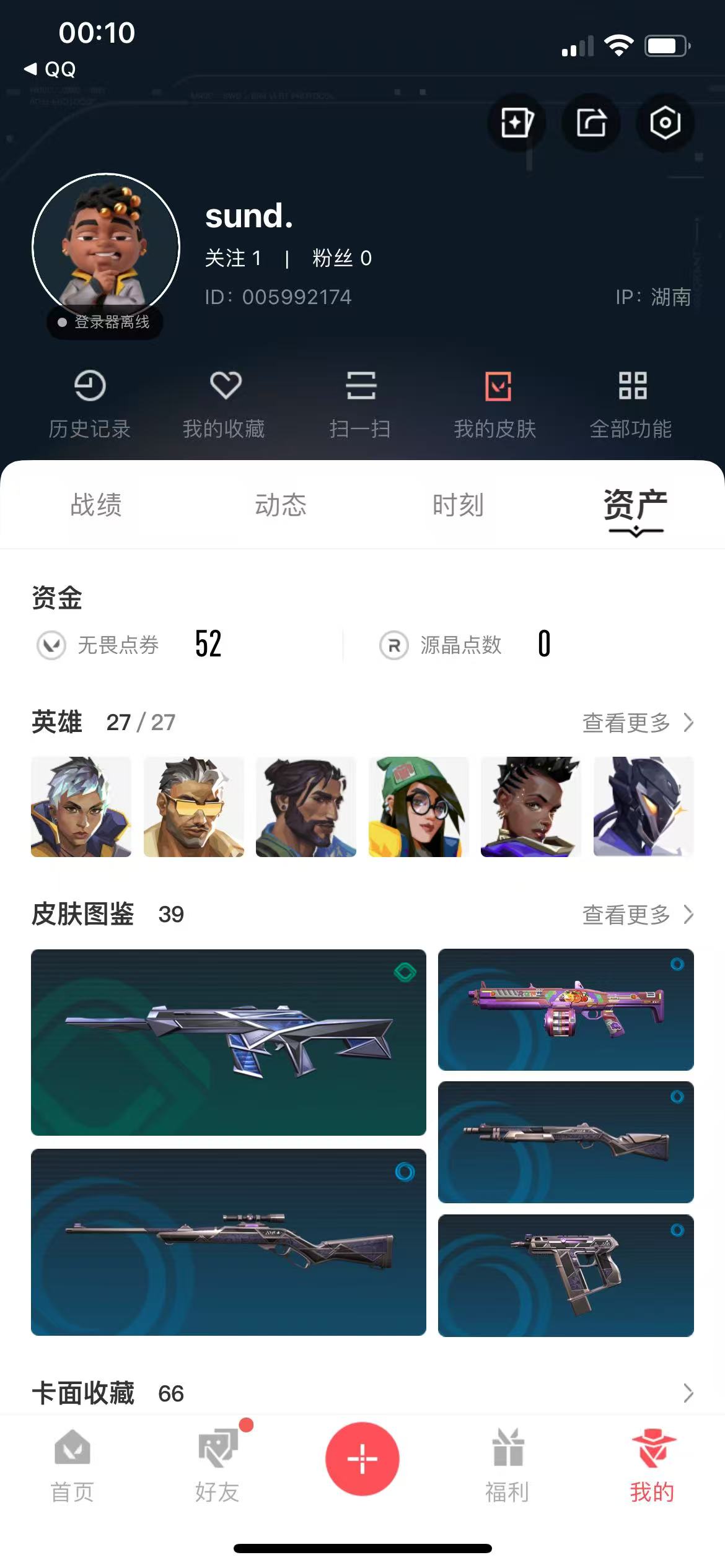725x1568 pixels.
Task: Switch to the 战绩 tab
Action: 96,505
